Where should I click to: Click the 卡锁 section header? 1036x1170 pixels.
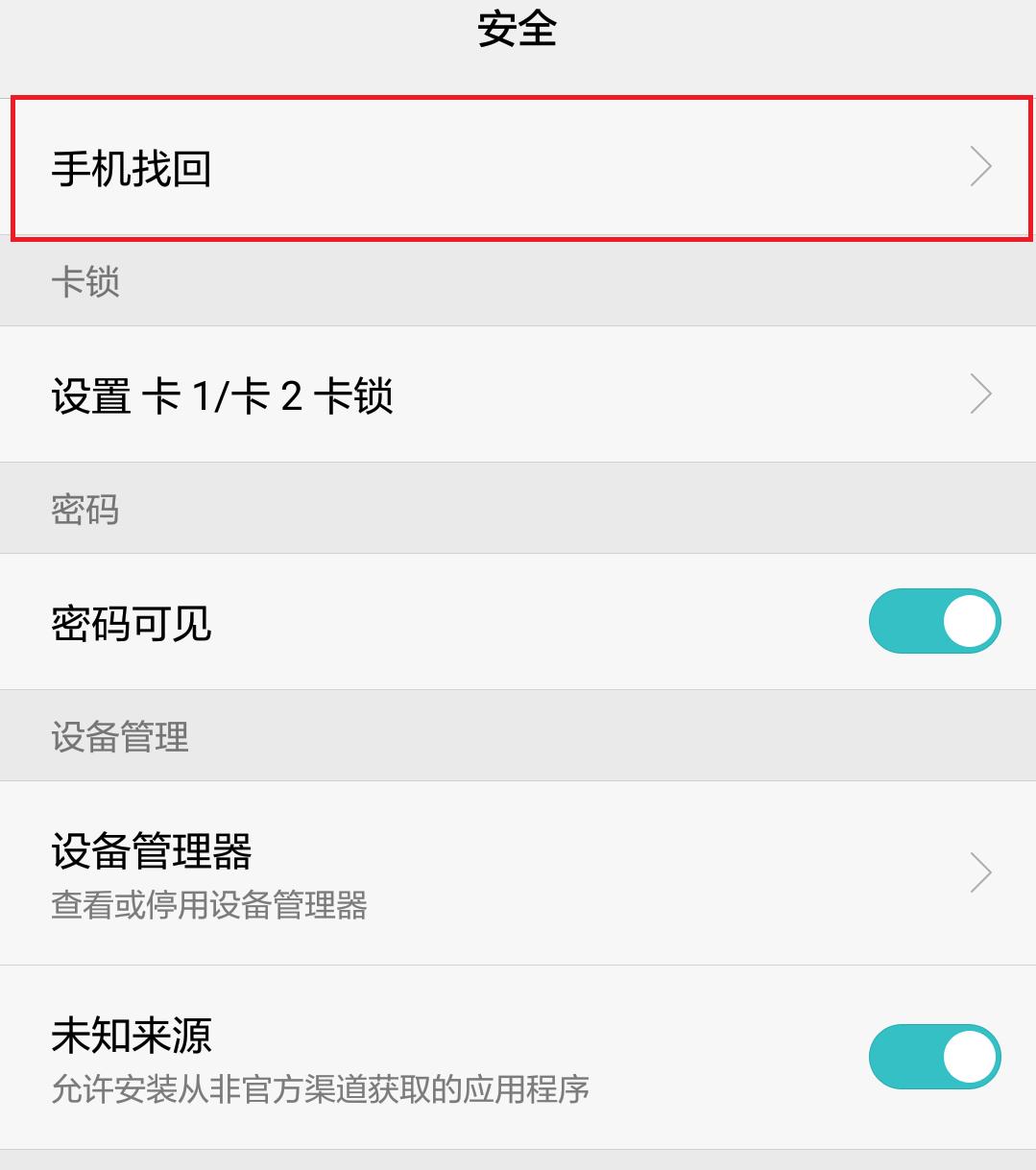pyautogui.click(x=84, y=282)
